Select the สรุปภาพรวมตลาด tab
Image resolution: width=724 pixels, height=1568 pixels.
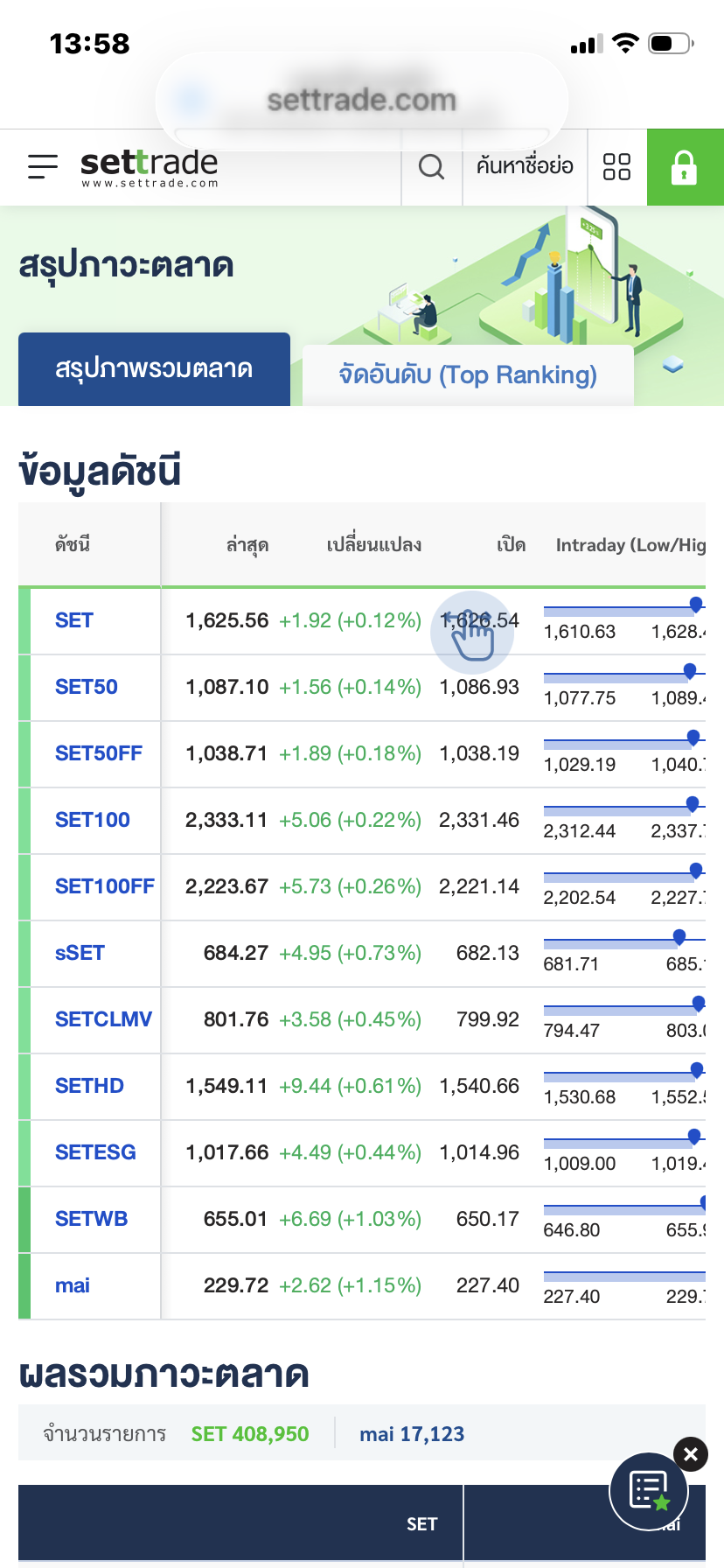pos(154,368)
